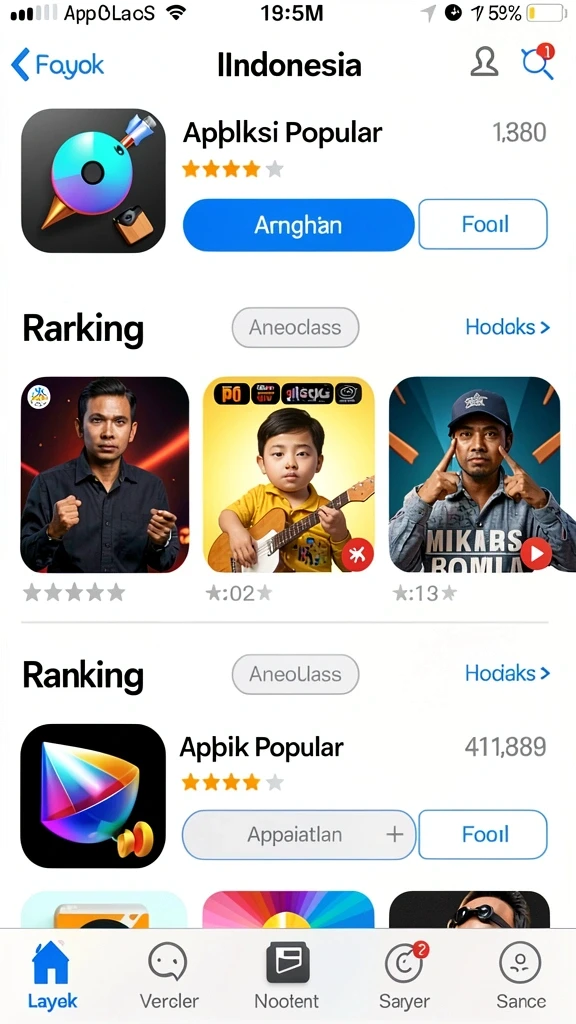
Task: Open search with the magnifier icon
Action: (537, 63)
